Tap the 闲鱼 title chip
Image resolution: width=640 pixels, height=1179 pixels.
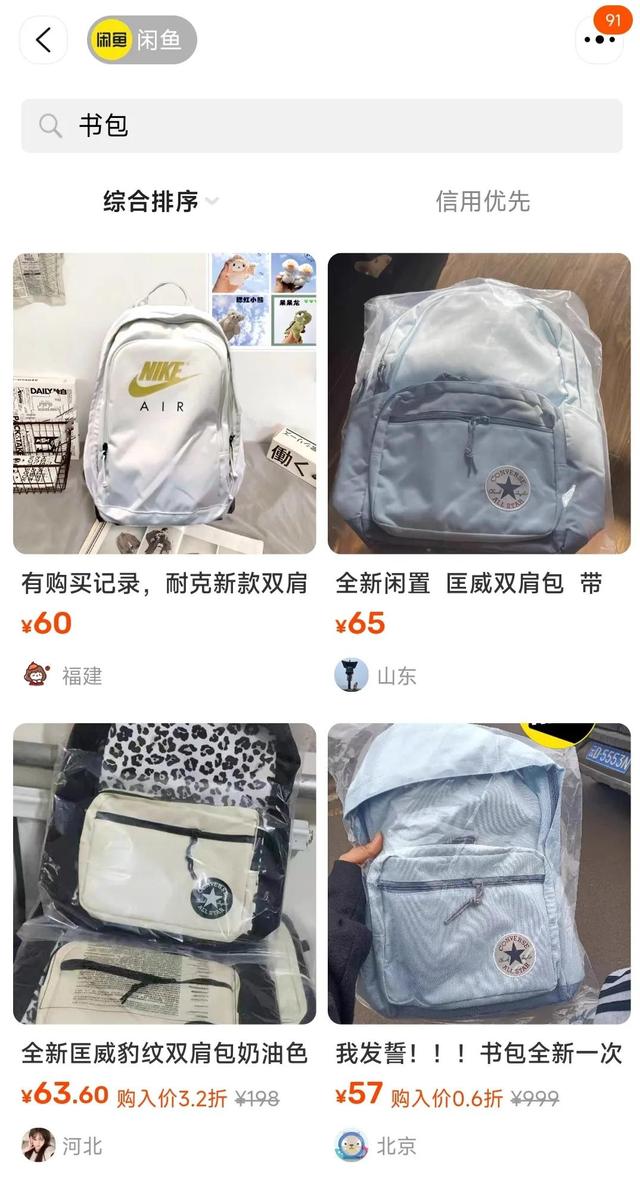[142, 40]
